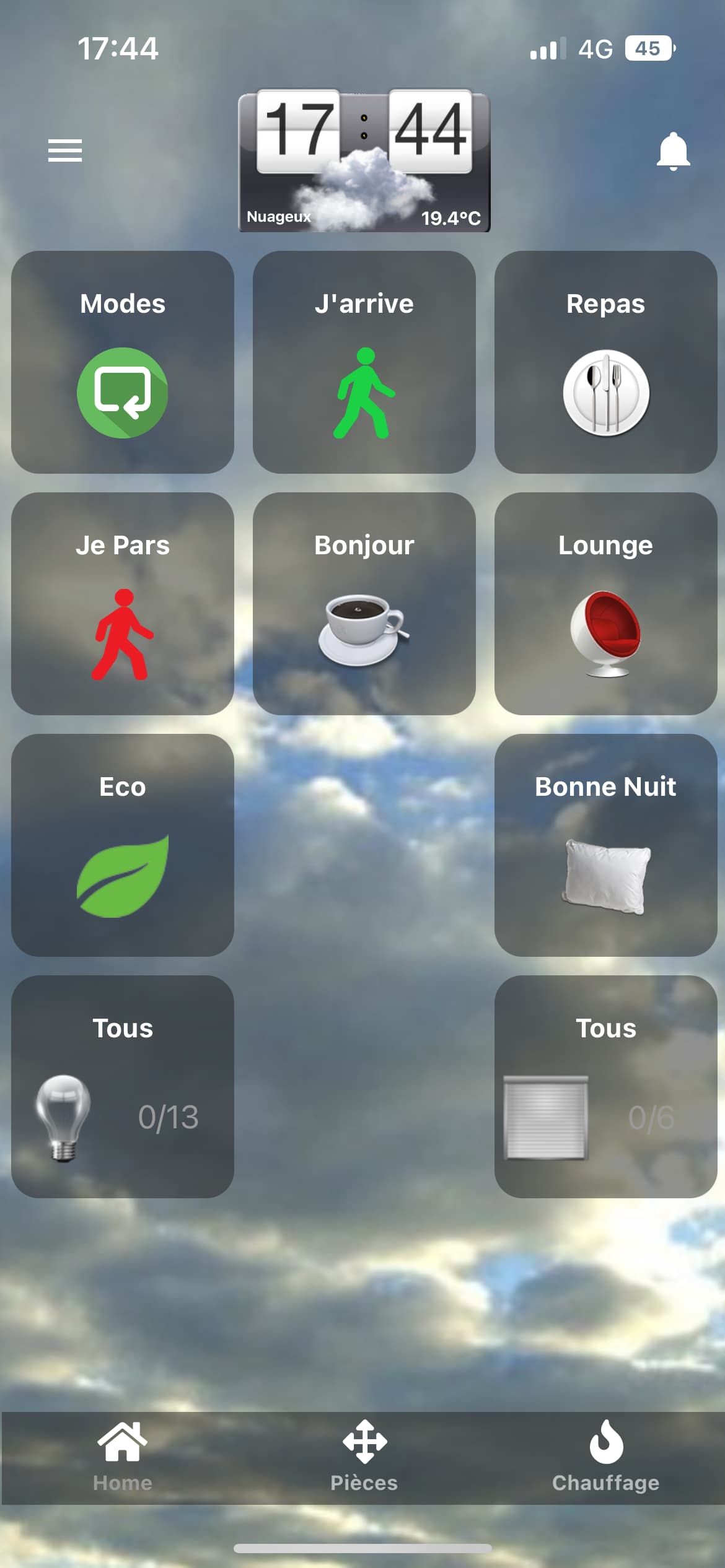Activate the Bonne Nuit scene
The width and height of the screenshot is (725, 1568).
pyautogui.click(x=605, y=845)
